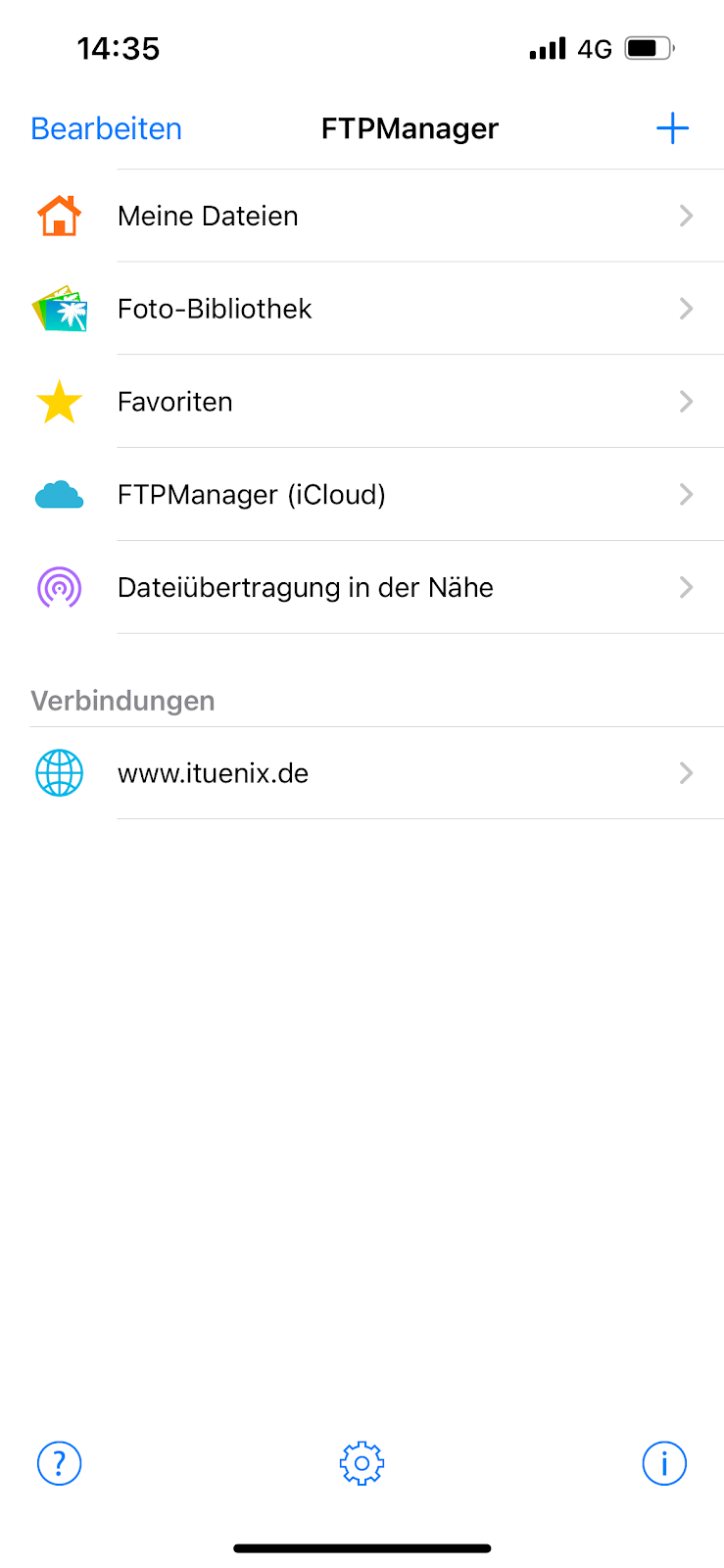Screen dimensions: 724x1568
Task: Open settings gear icon
Action: tap(362, 1463)
